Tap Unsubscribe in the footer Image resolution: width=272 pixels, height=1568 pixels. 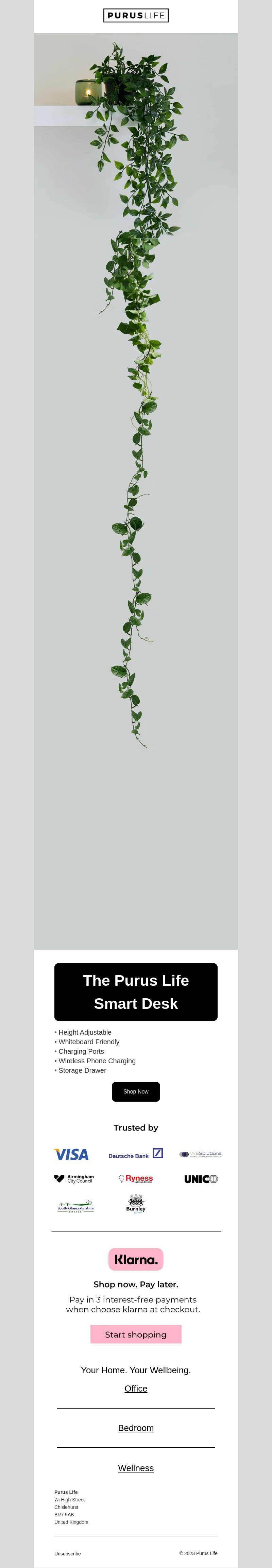(x=68, y=1553)
